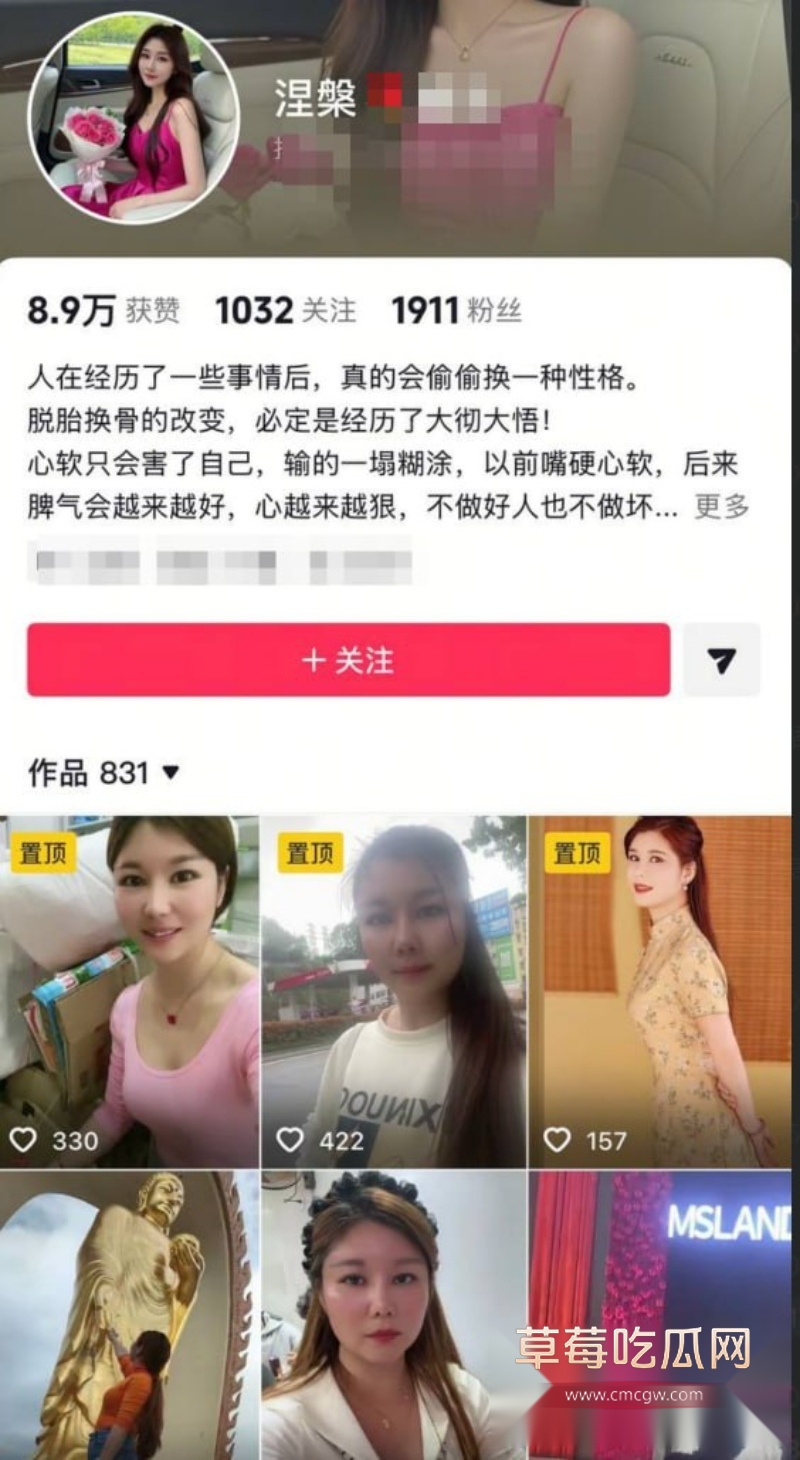This screenshot has width=800, height=1460.
Task: Tap the red 关注 follow button
Action: 347,658
